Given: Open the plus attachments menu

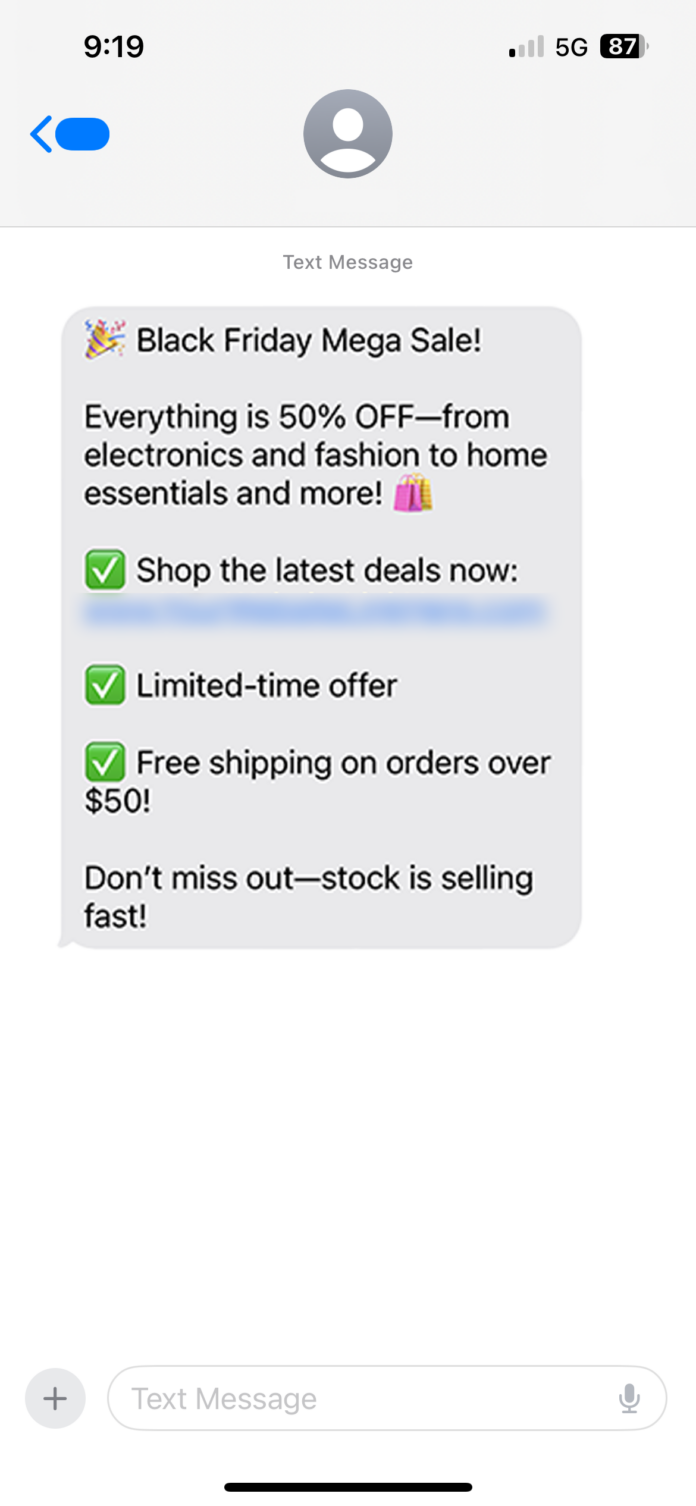Looking at the screenshot, I should tap(55, 1397).
